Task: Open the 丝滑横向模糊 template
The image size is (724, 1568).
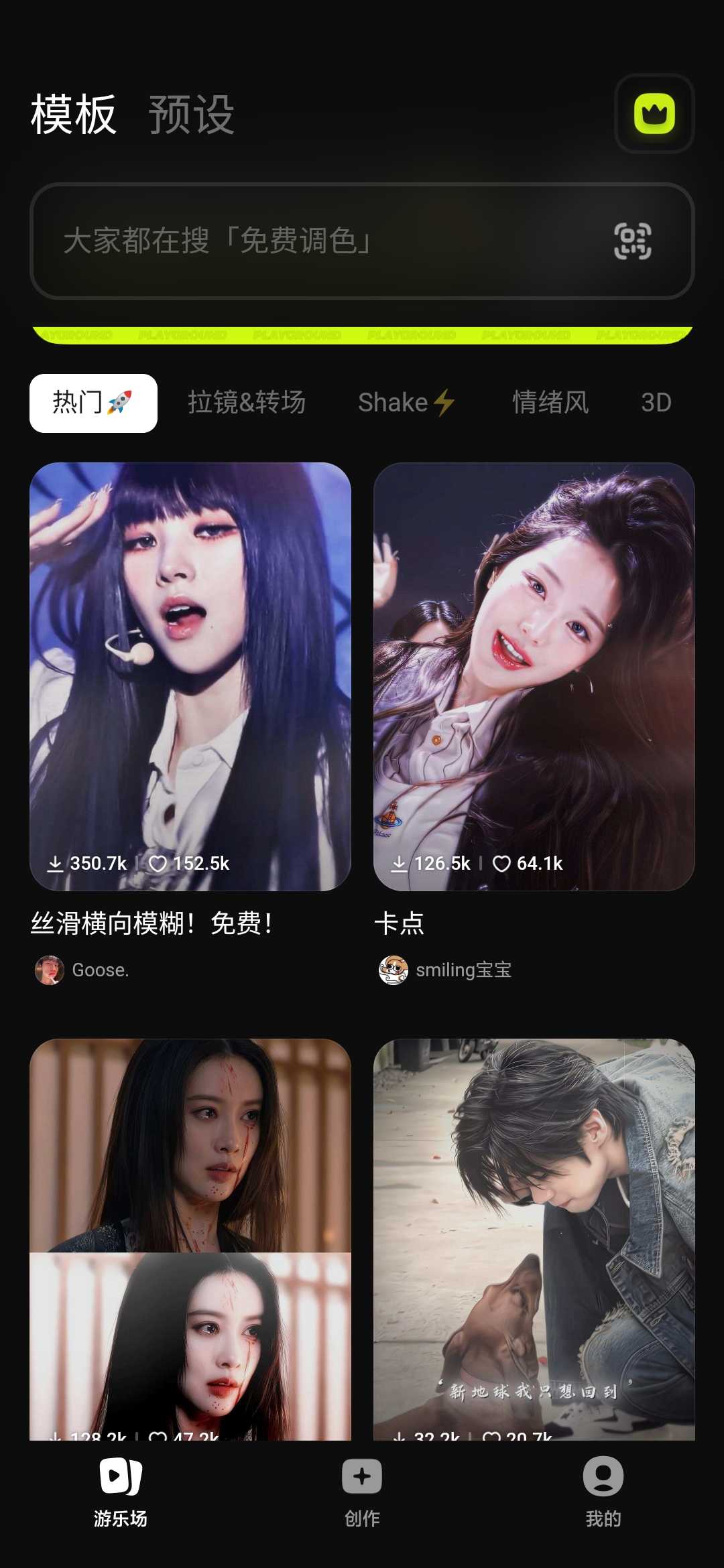Action: click(190, 677)
